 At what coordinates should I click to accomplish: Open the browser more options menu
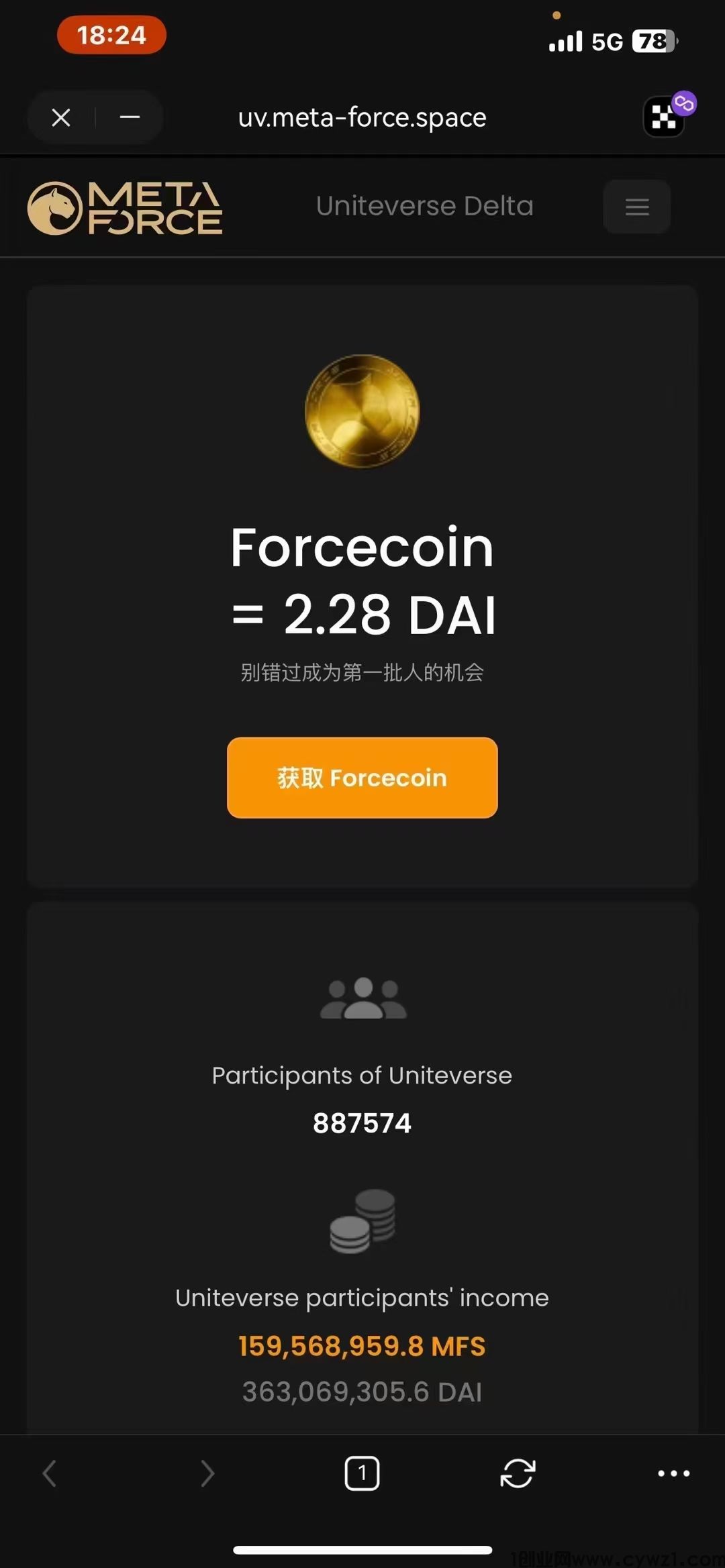point(673,1473)
